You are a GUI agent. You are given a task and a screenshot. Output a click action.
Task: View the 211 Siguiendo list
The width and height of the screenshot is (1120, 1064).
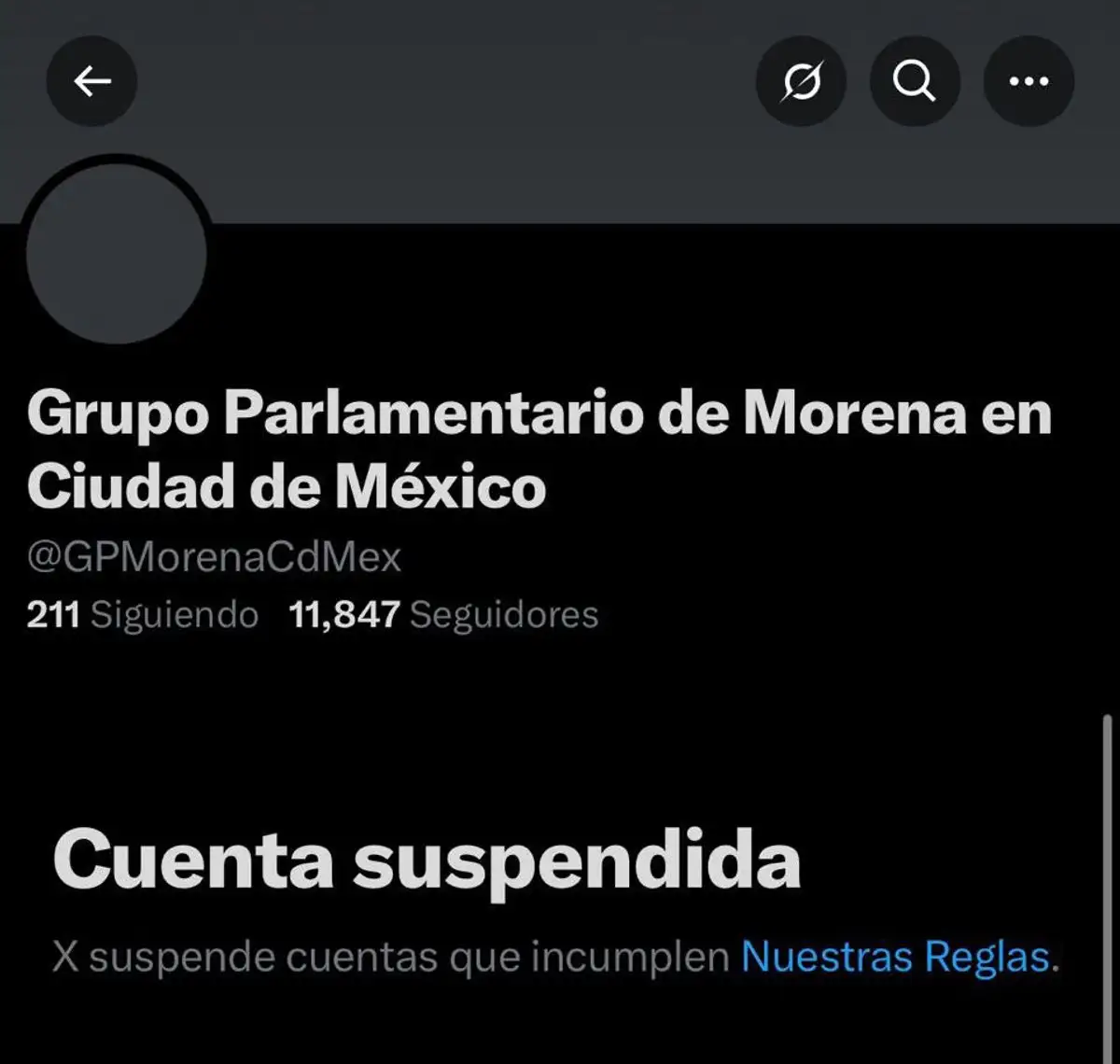(x=143, y=615)
